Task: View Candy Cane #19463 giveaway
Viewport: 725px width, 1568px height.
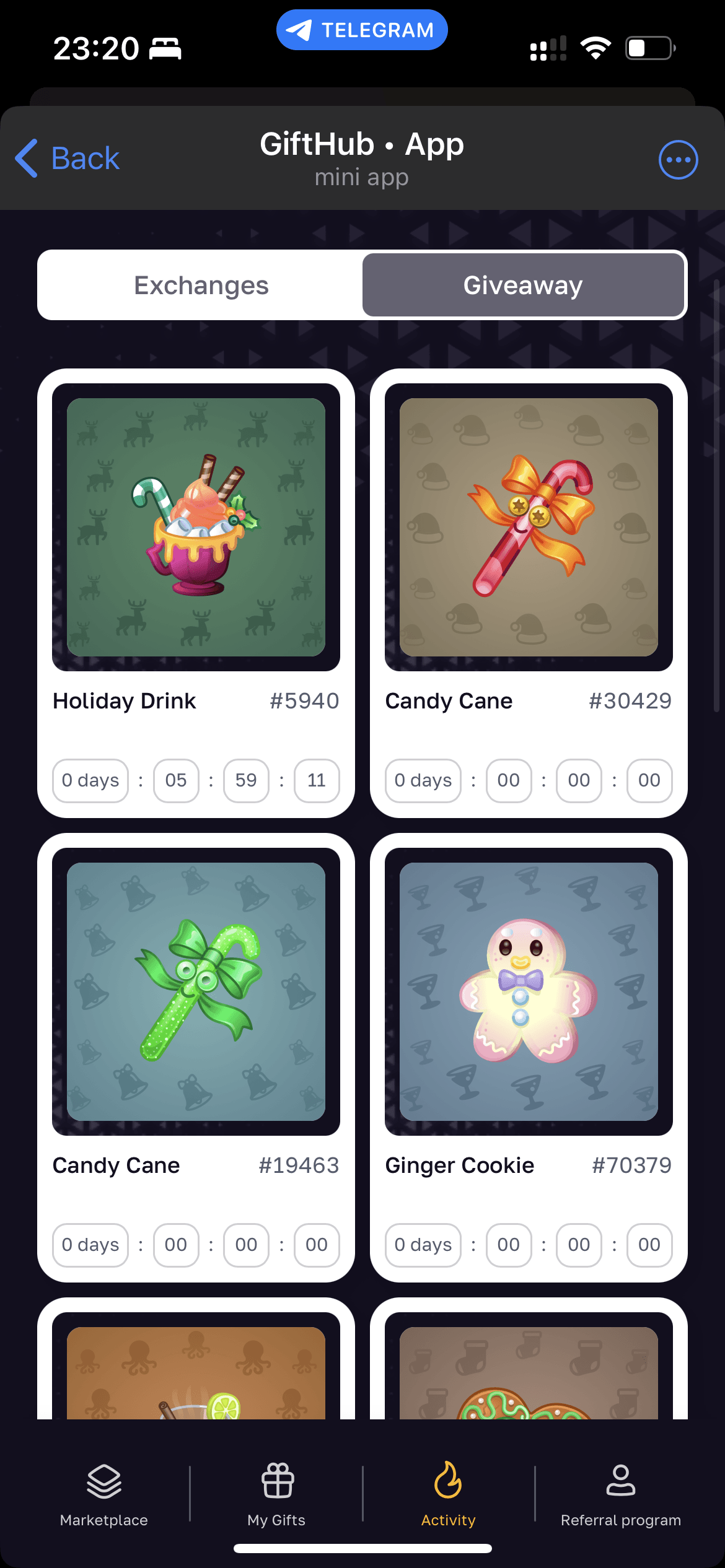Action: coord(196,992)
